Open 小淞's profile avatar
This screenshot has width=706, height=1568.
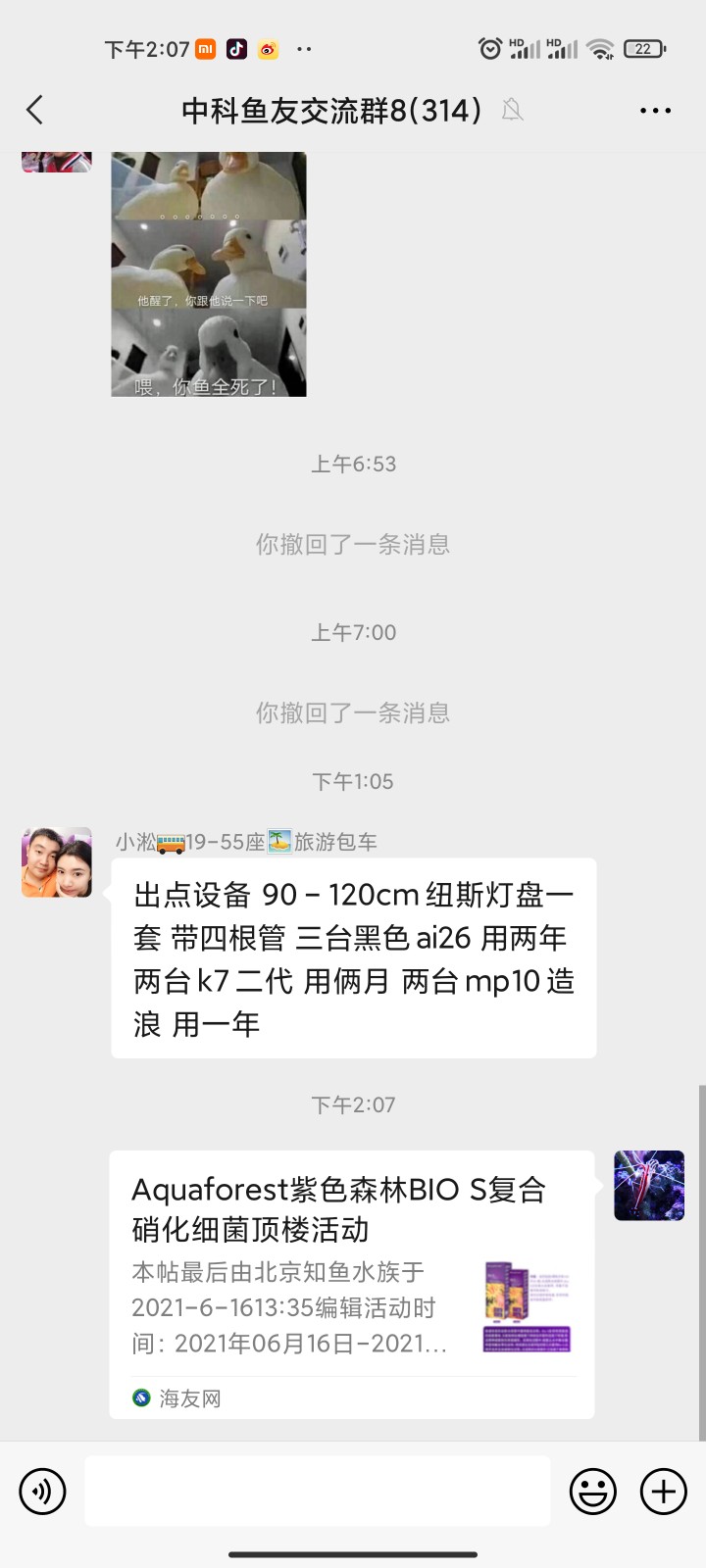(57, 862)
